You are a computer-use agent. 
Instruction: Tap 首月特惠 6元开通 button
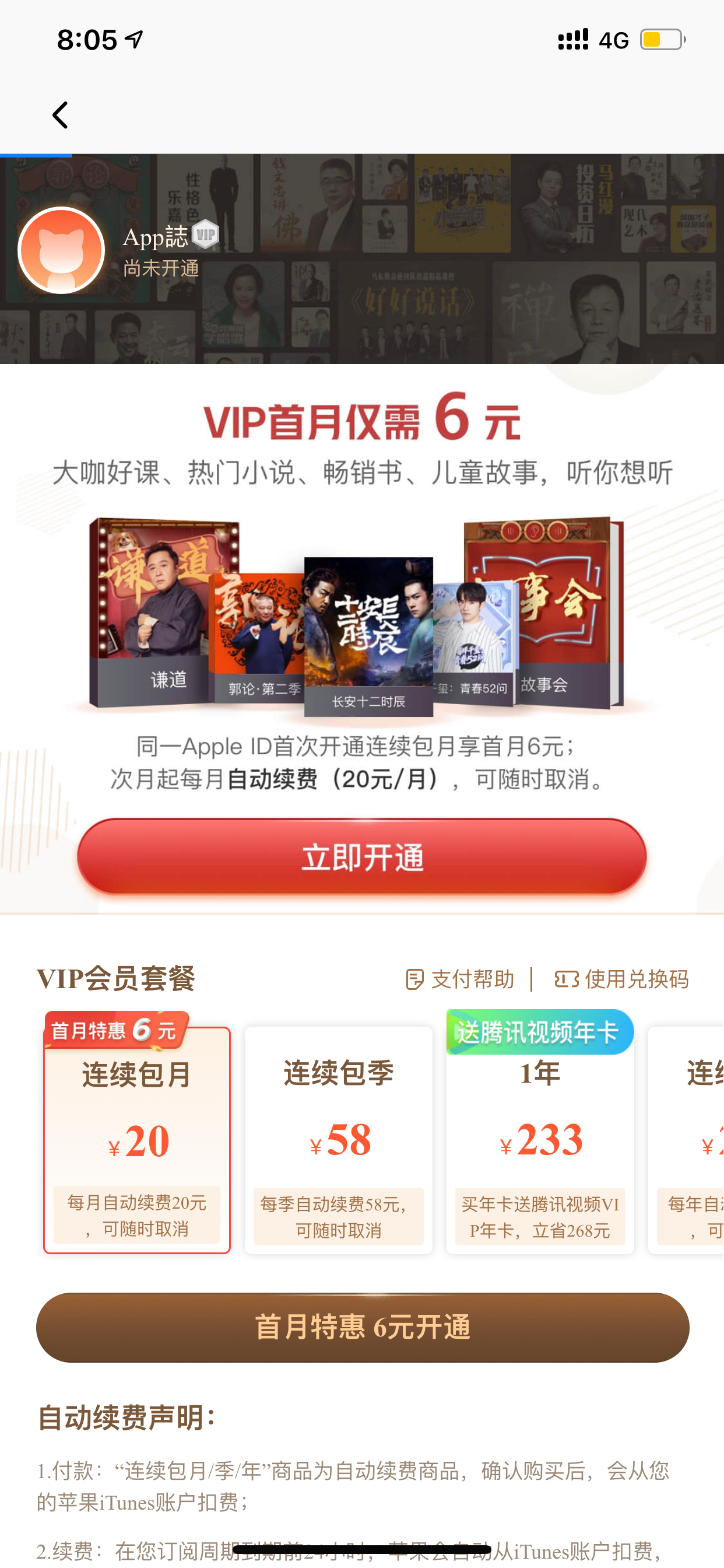363,1327
